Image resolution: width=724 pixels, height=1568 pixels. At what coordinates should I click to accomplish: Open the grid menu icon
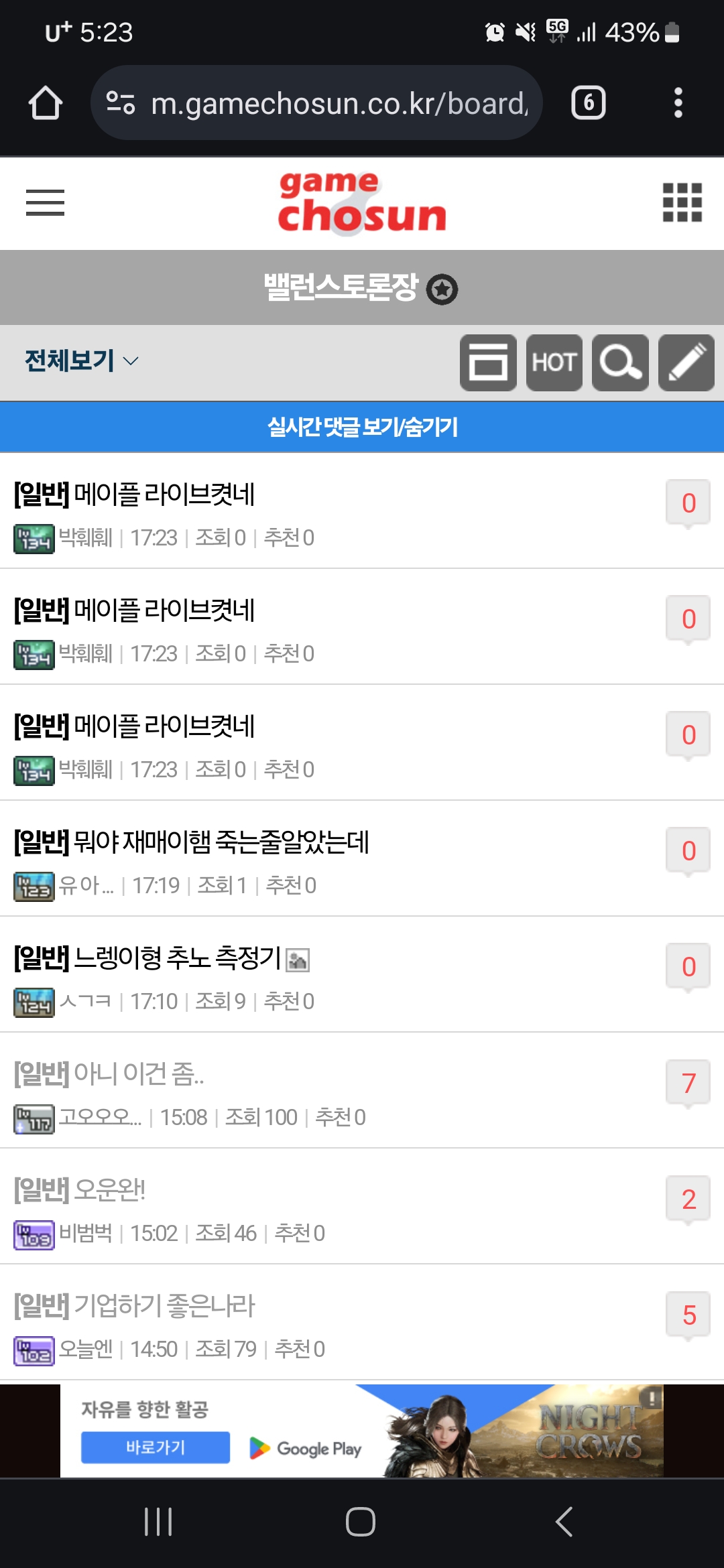pyautogui.click(x=682, y=202)
